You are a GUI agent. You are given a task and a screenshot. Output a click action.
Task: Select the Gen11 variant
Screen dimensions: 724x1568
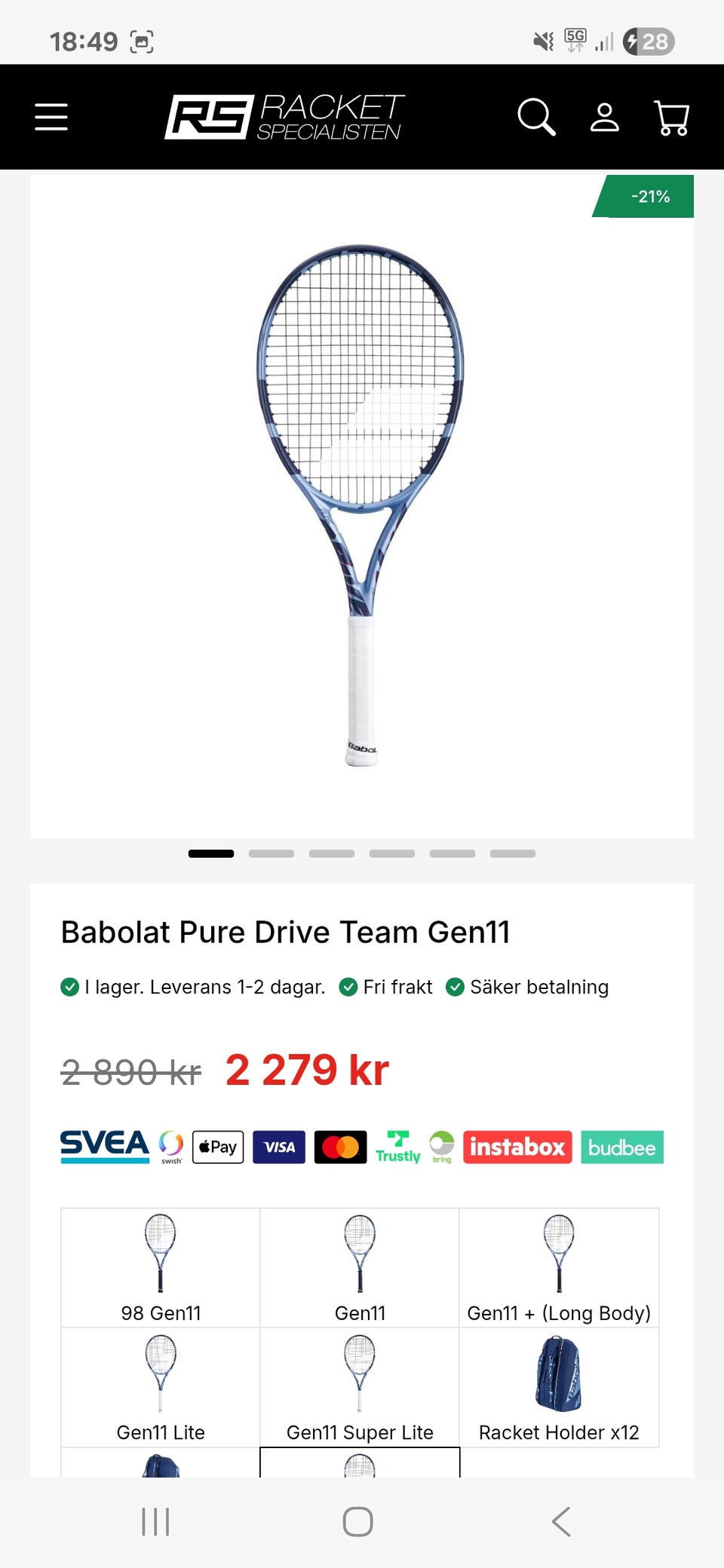tap(360, 1268)
